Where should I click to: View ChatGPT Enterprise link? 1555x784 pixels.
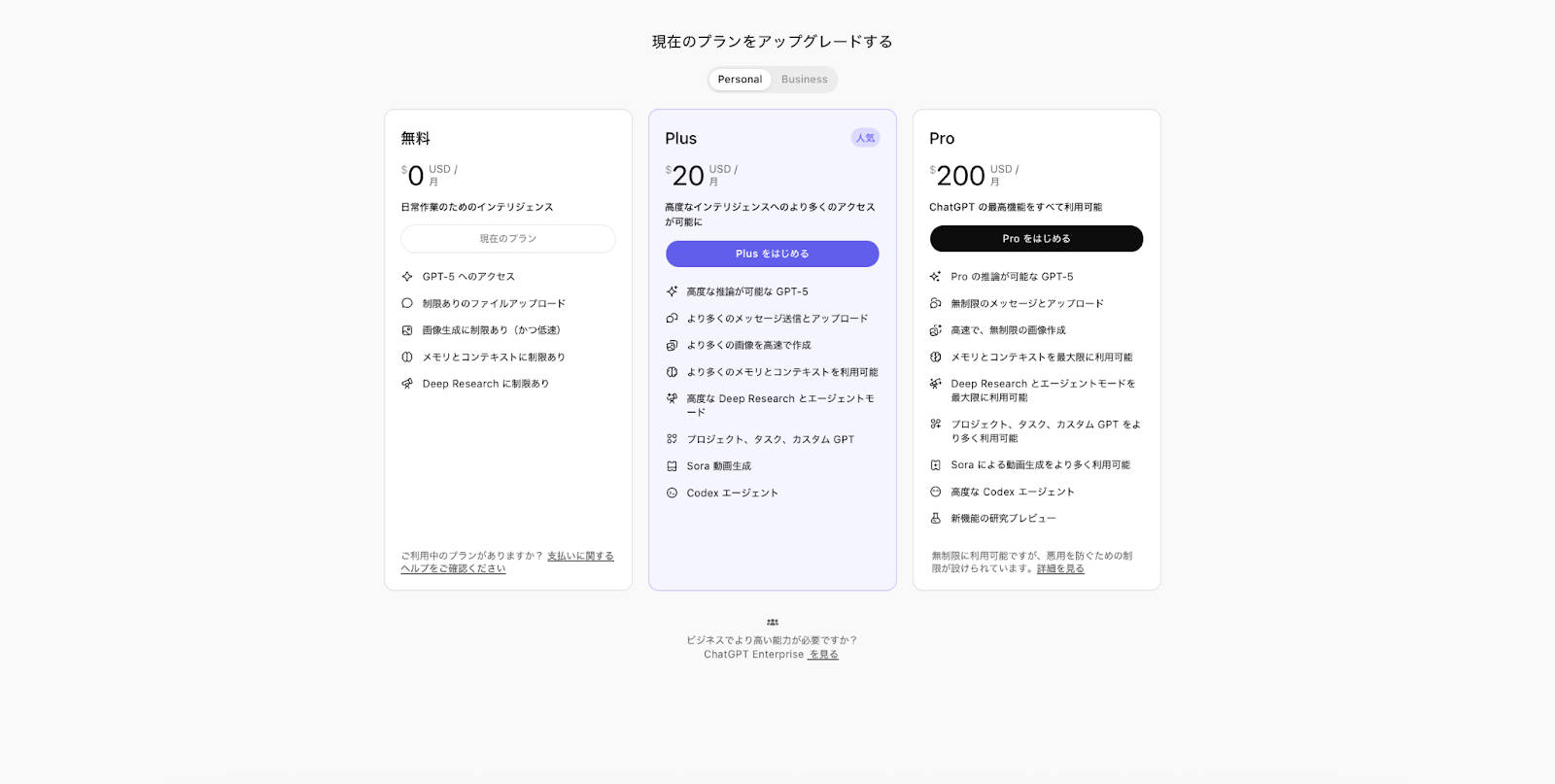pyautogui.click(x=823, y=655)
